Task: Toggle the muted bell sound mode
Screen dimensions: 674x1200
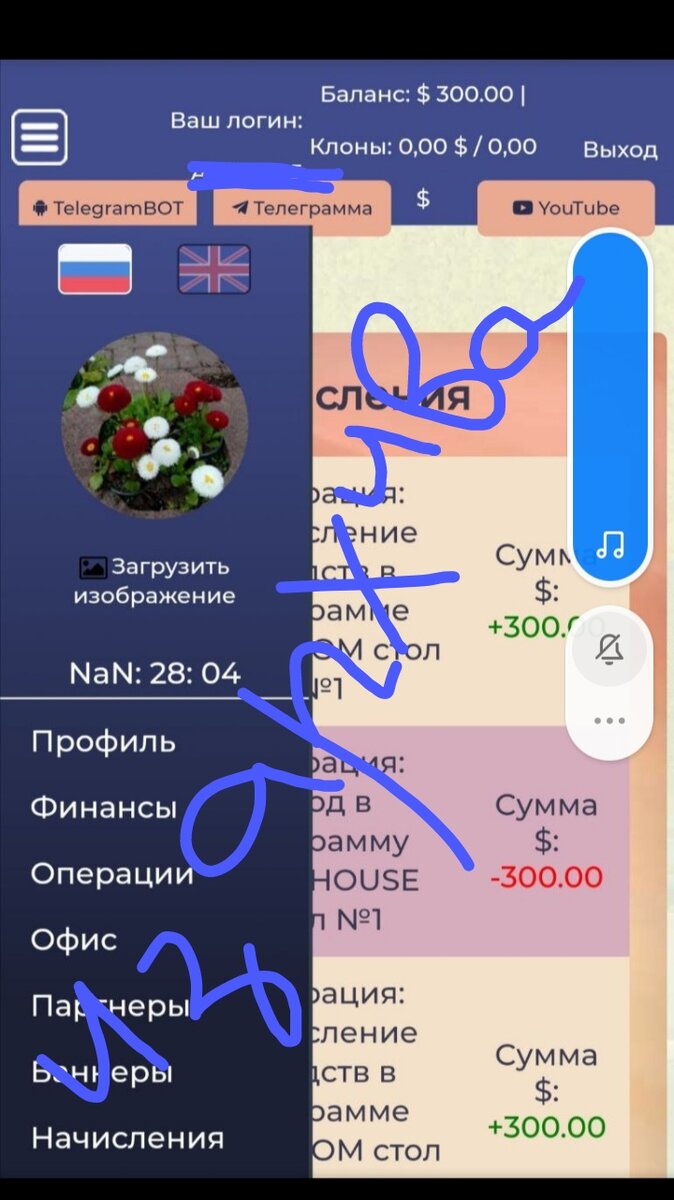Action: (610, 651)
